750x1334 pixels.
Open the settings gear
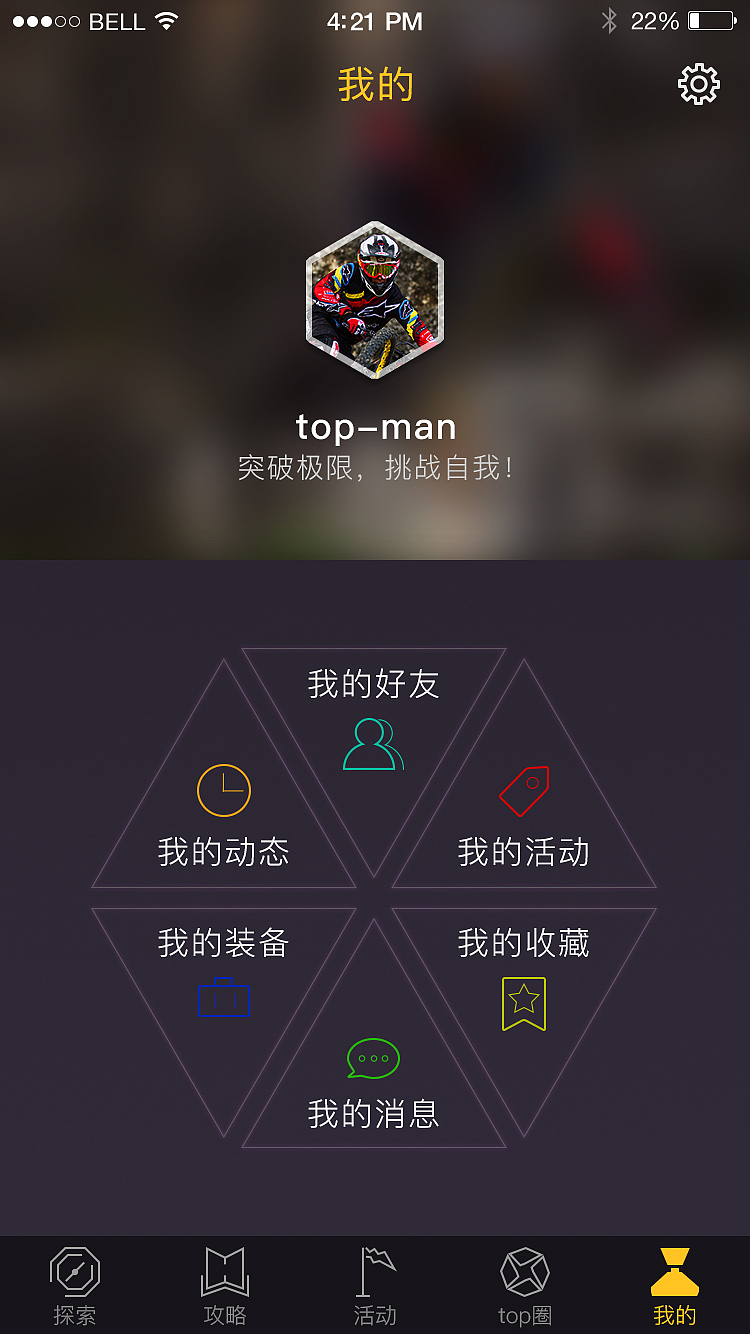pyautogui.click(x=697, y=84)
